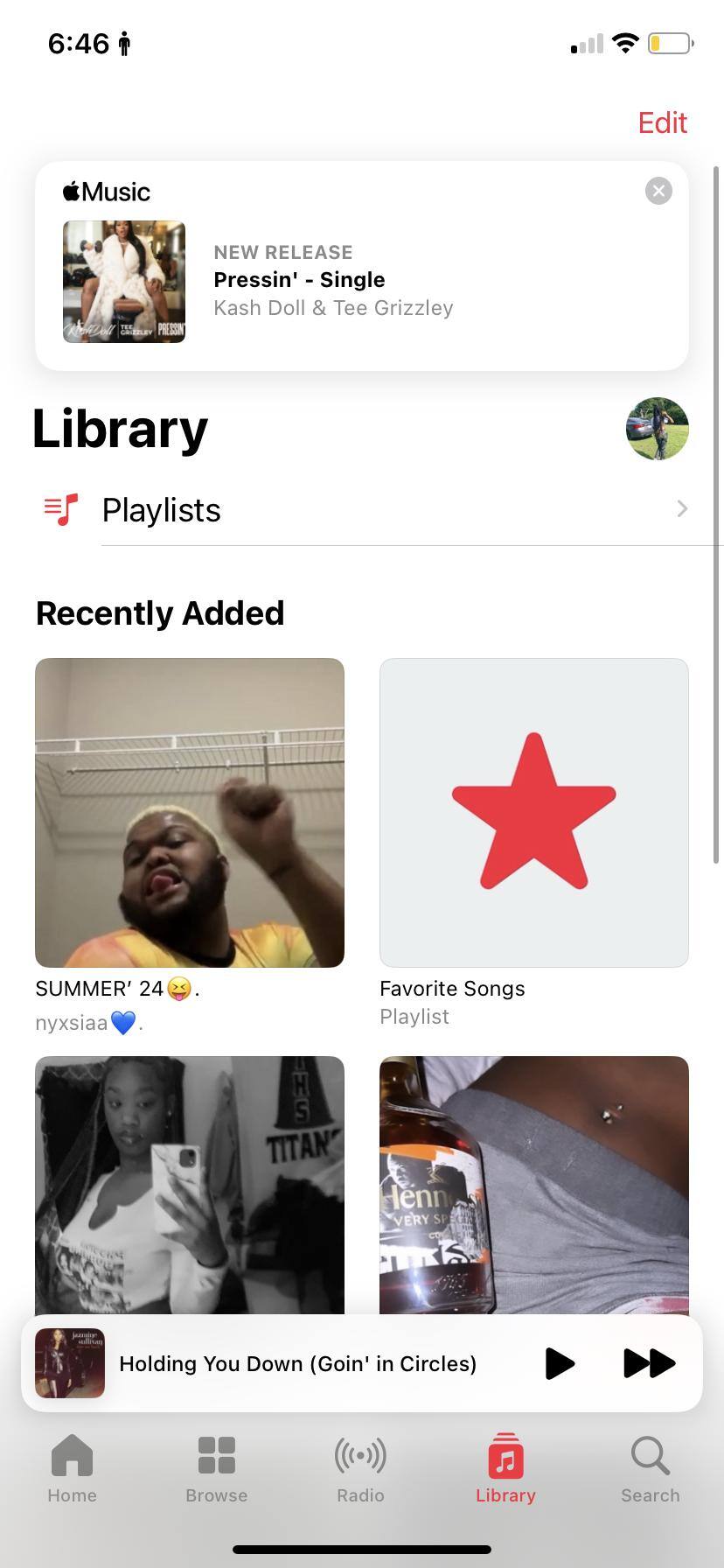Select the Library tab
Viewport: 724px width, 1568px height.
[505, 1470]
